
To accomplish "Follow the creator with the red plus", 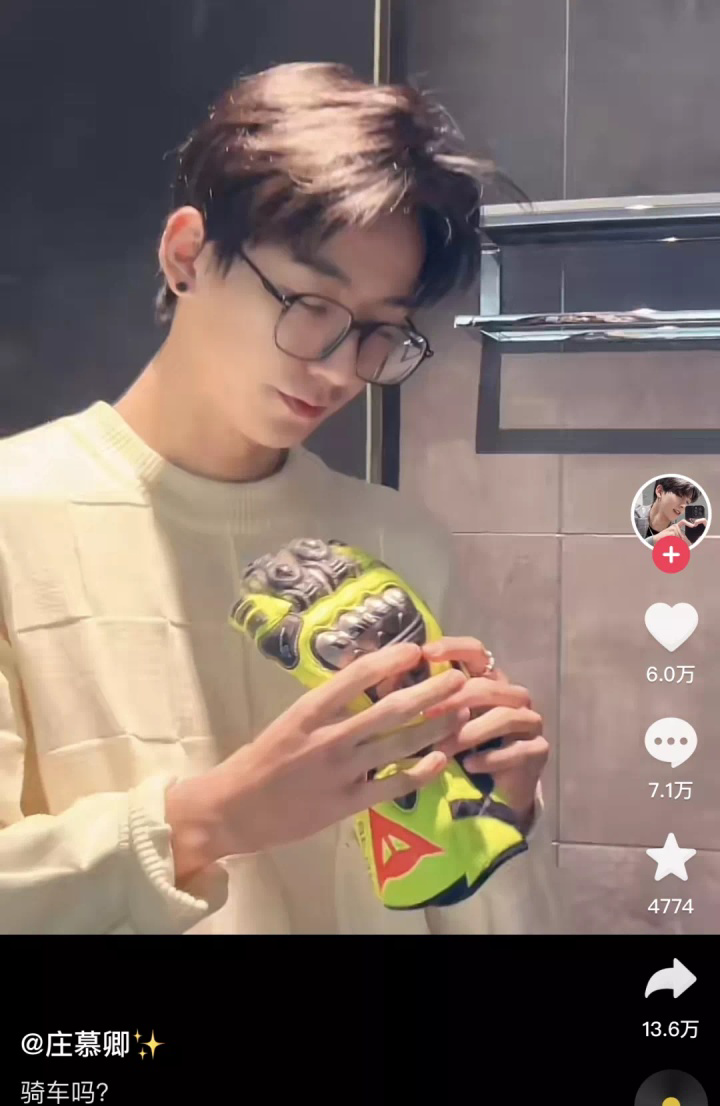I will click(671, 554).
